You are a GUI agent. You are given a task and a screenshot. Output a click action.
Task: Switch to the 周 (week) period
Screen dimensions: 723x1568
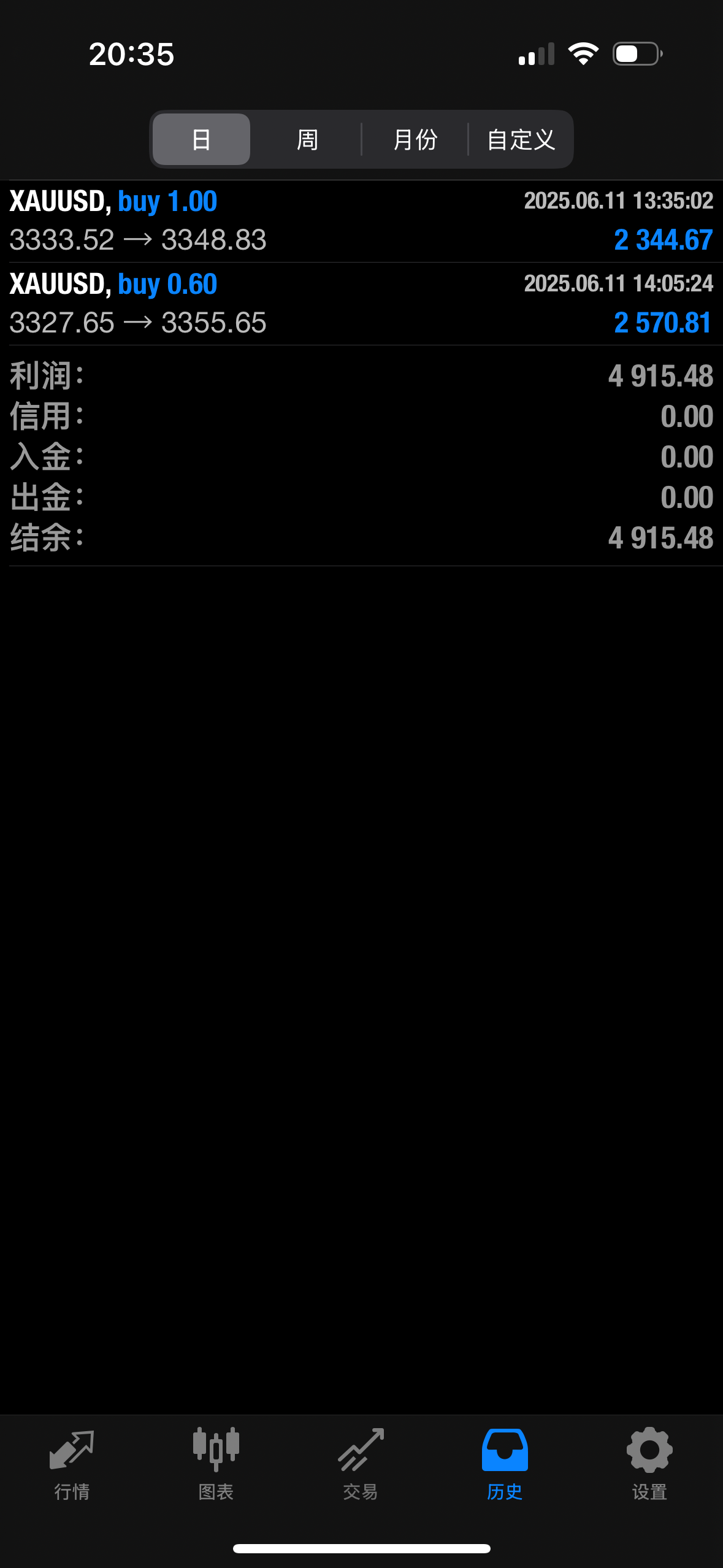pyautogui.click(x=307, y=139)
